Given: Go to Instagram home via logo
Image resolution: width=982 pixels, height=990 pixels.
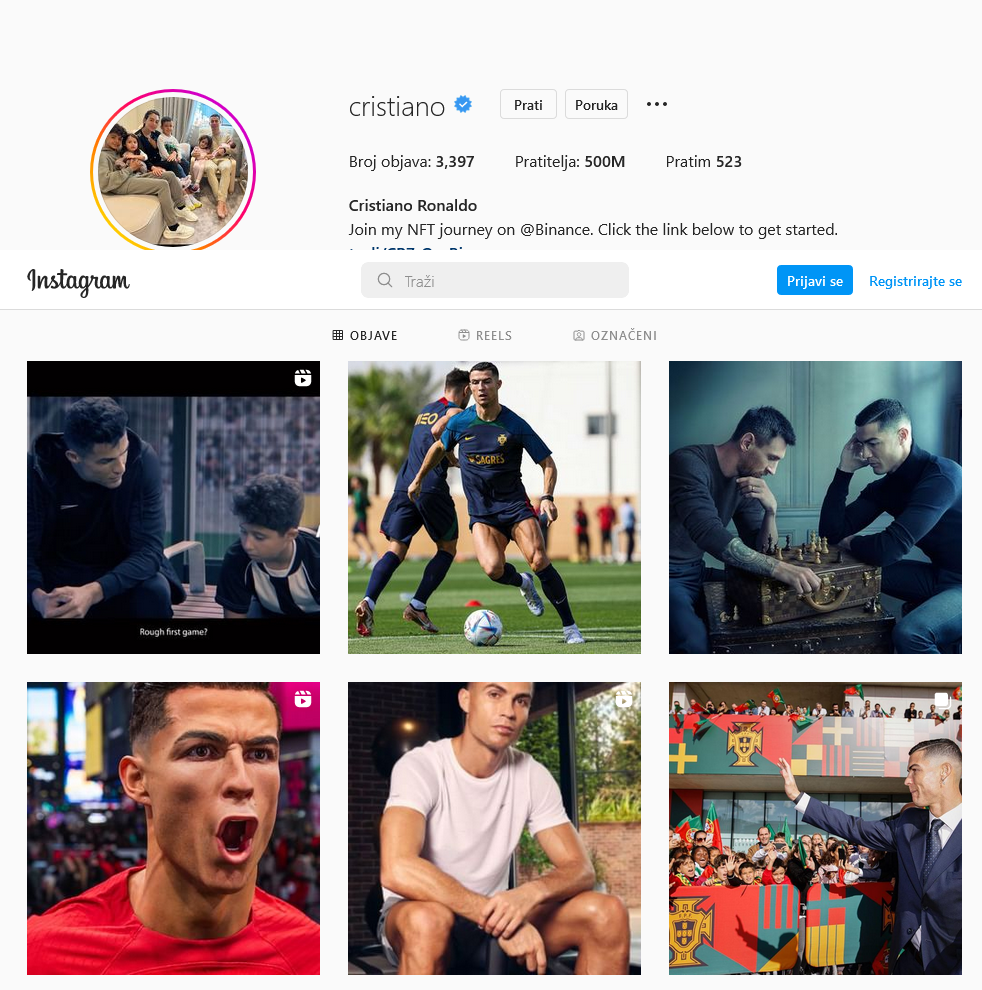Looking at the screenshot, I should tap(78, 282).
